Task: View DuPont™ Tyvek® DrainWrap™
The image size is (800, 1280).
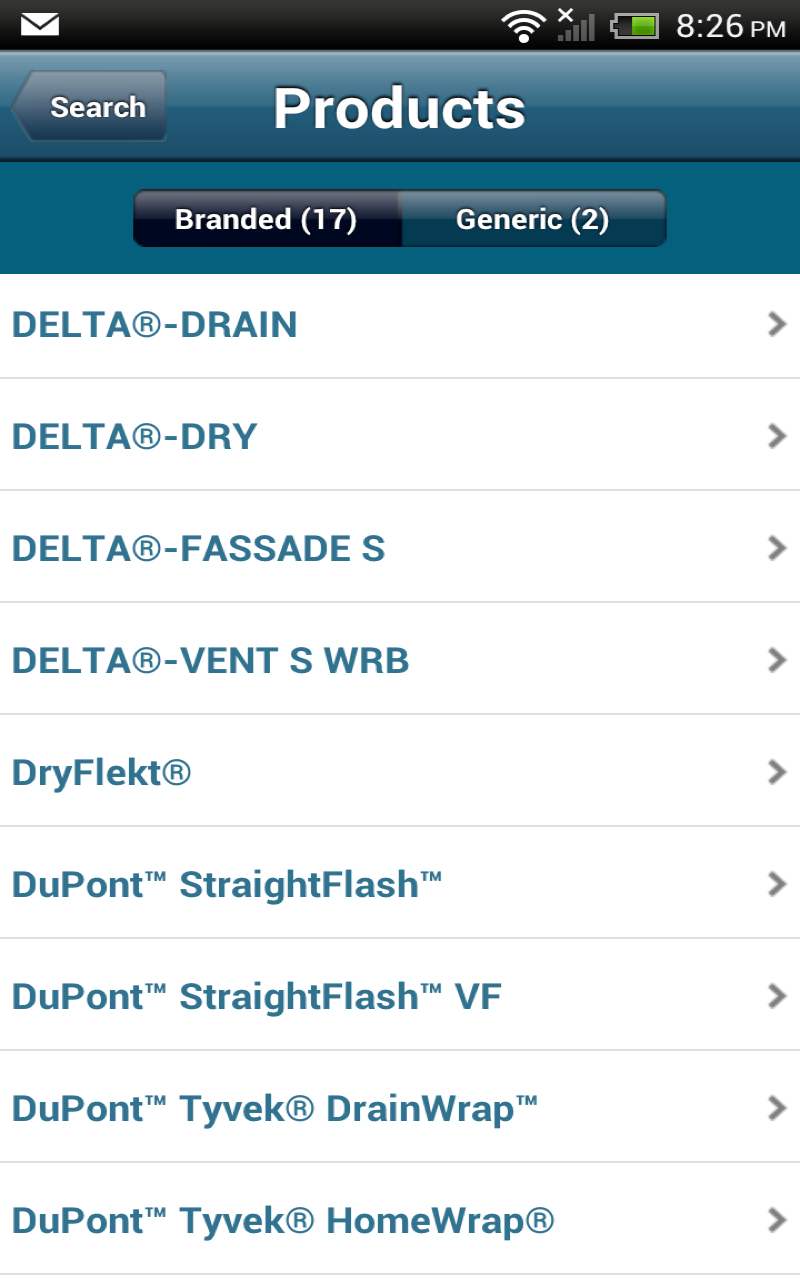Action: click(400, 1109)
